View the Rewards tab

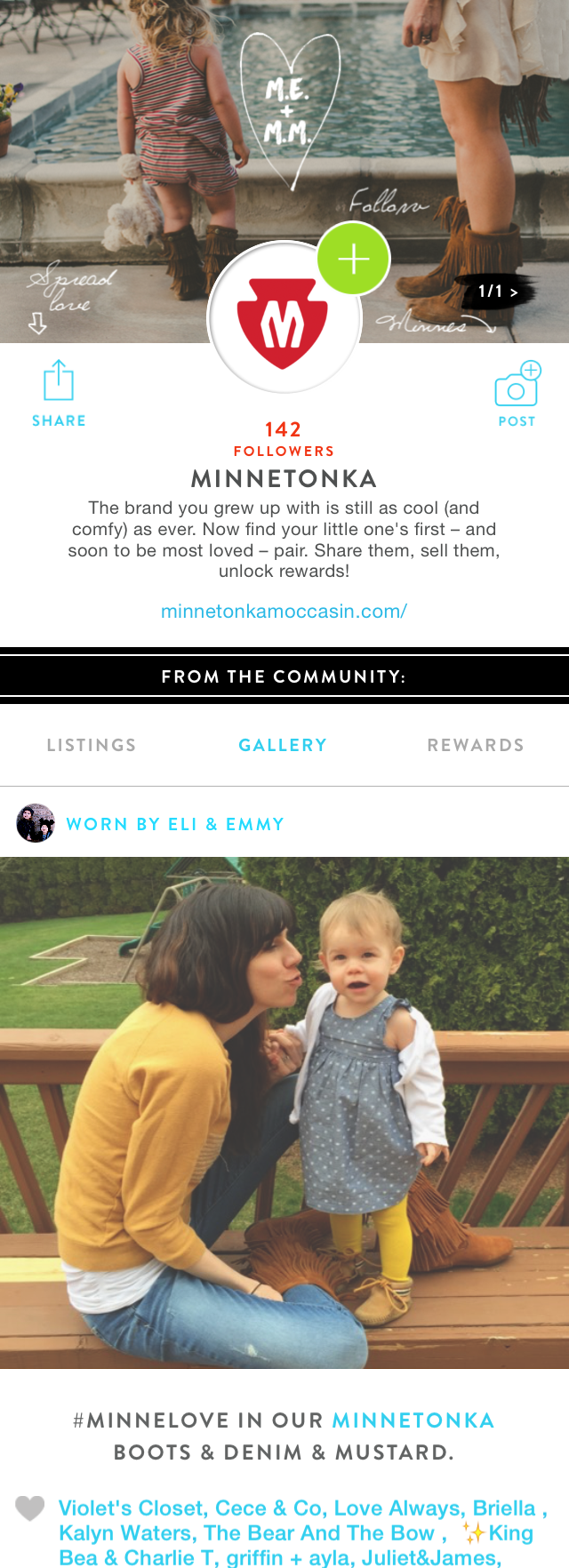[476, 745]
